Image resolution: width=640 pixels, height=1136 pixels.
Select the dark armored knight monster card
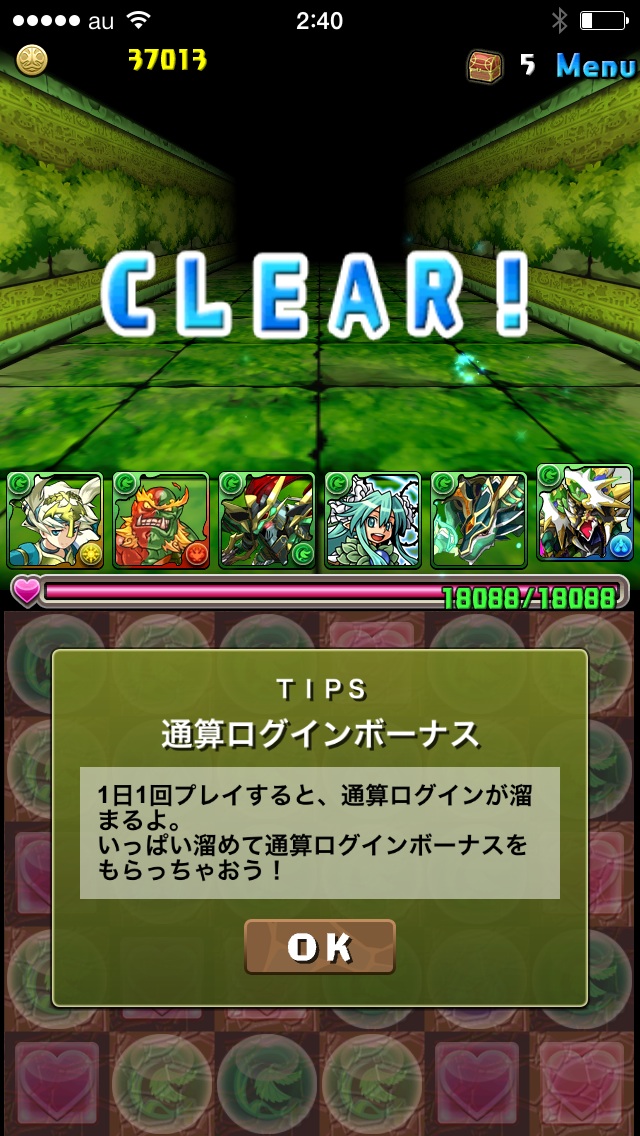pyautogui.click(x=267, y=521)
